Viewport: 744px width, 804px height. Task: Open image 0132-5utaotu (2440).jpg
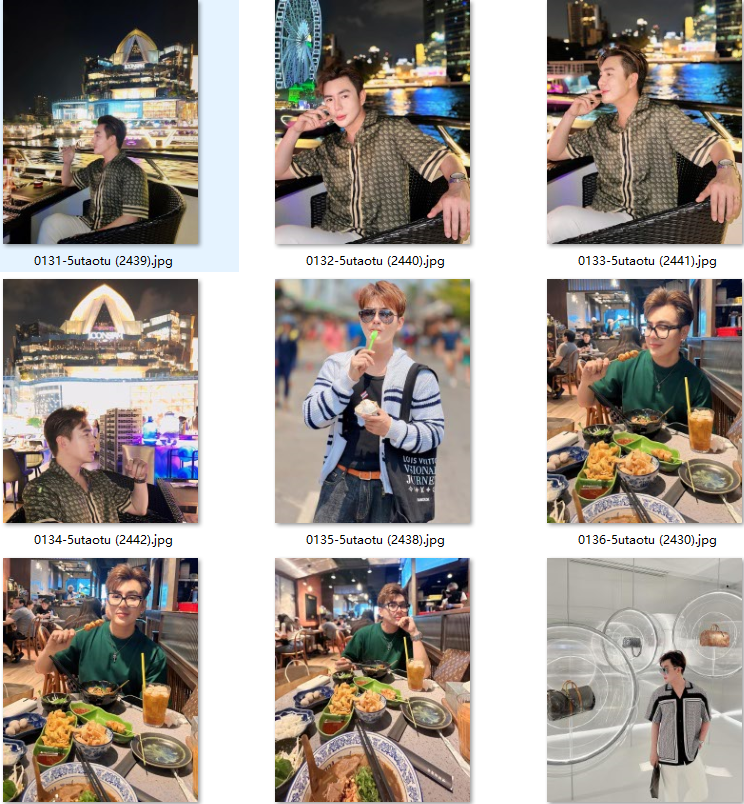(372, 122)
